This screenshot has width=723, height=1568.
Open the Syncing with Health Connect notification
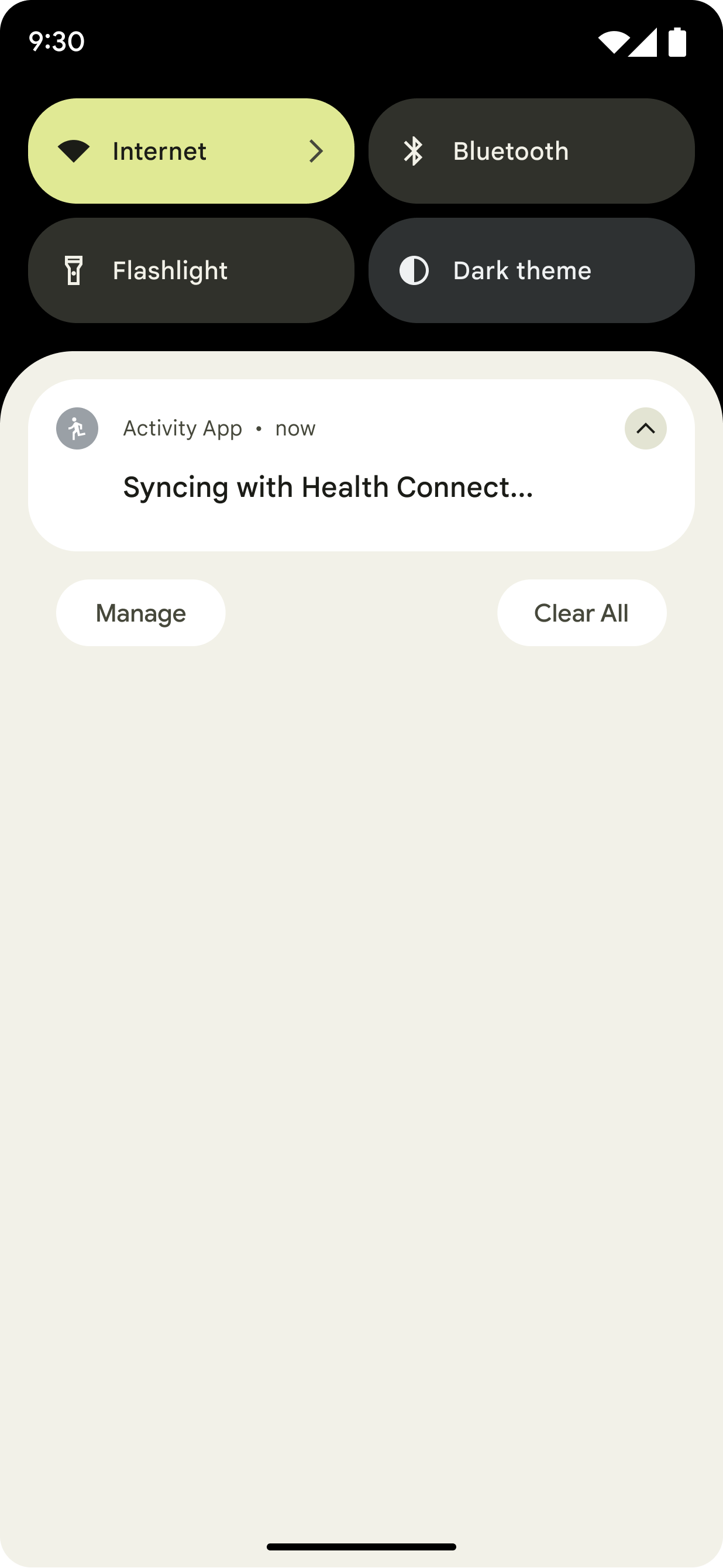361,465
